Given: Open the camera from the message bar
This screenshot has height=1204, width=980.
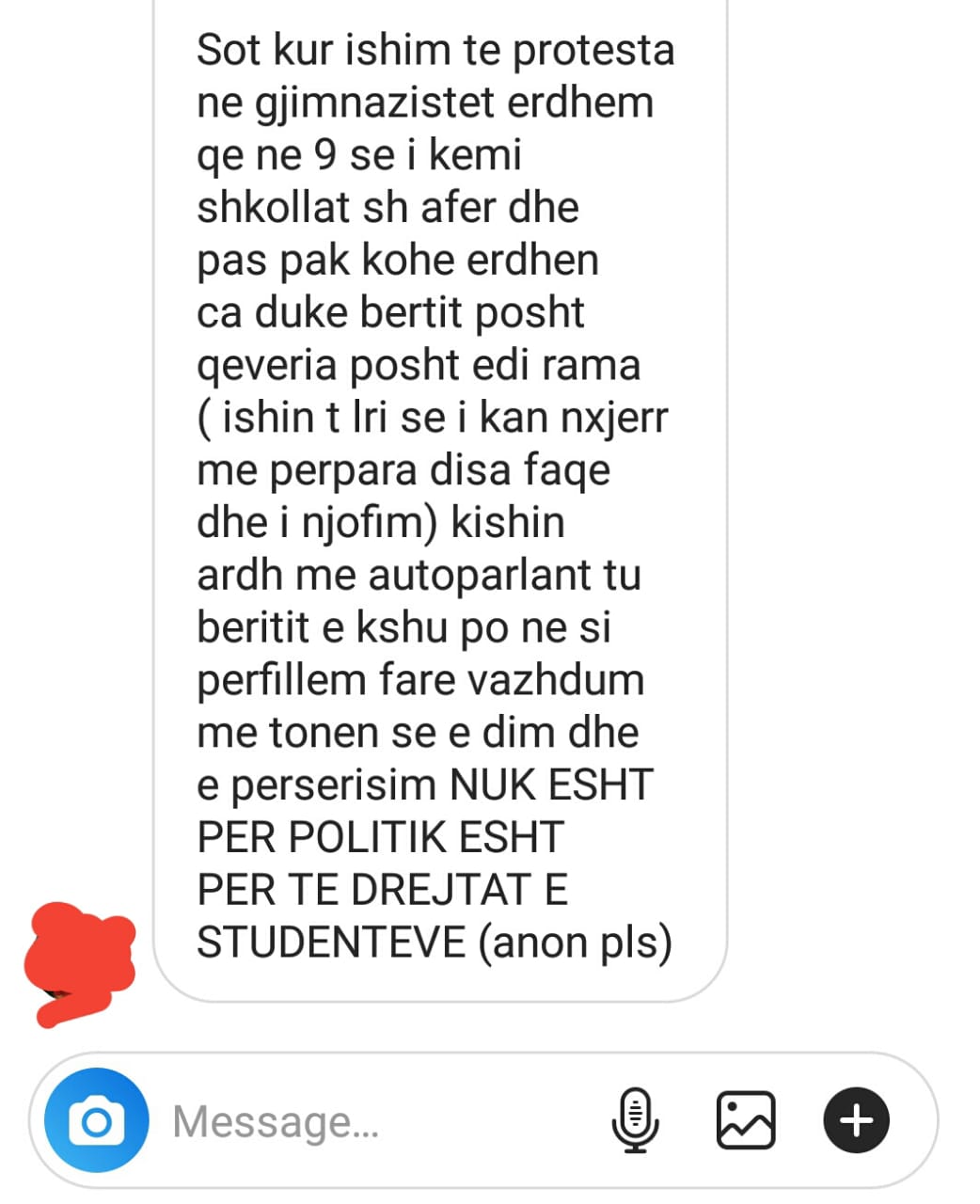Looking at the screenshot, I should pyautogui.click(x=96, y=1120).
